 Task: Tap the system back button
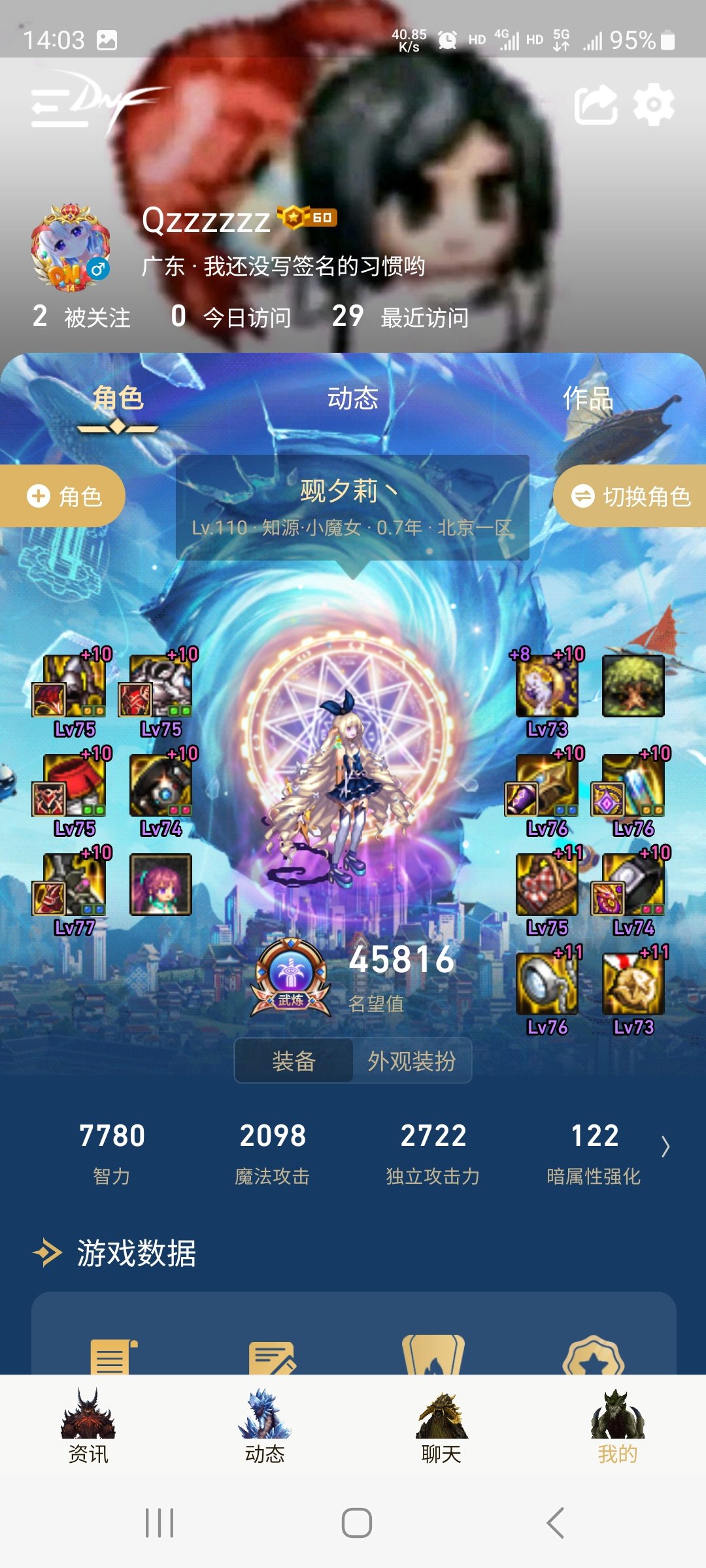555,1523
